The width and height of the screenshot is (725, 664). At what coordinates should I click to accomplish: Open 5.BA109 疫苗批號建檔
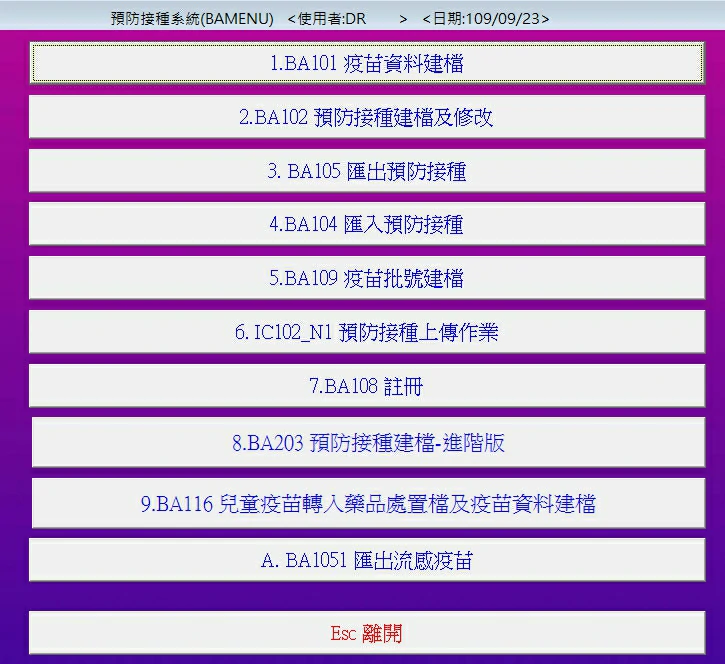[366, 279]
